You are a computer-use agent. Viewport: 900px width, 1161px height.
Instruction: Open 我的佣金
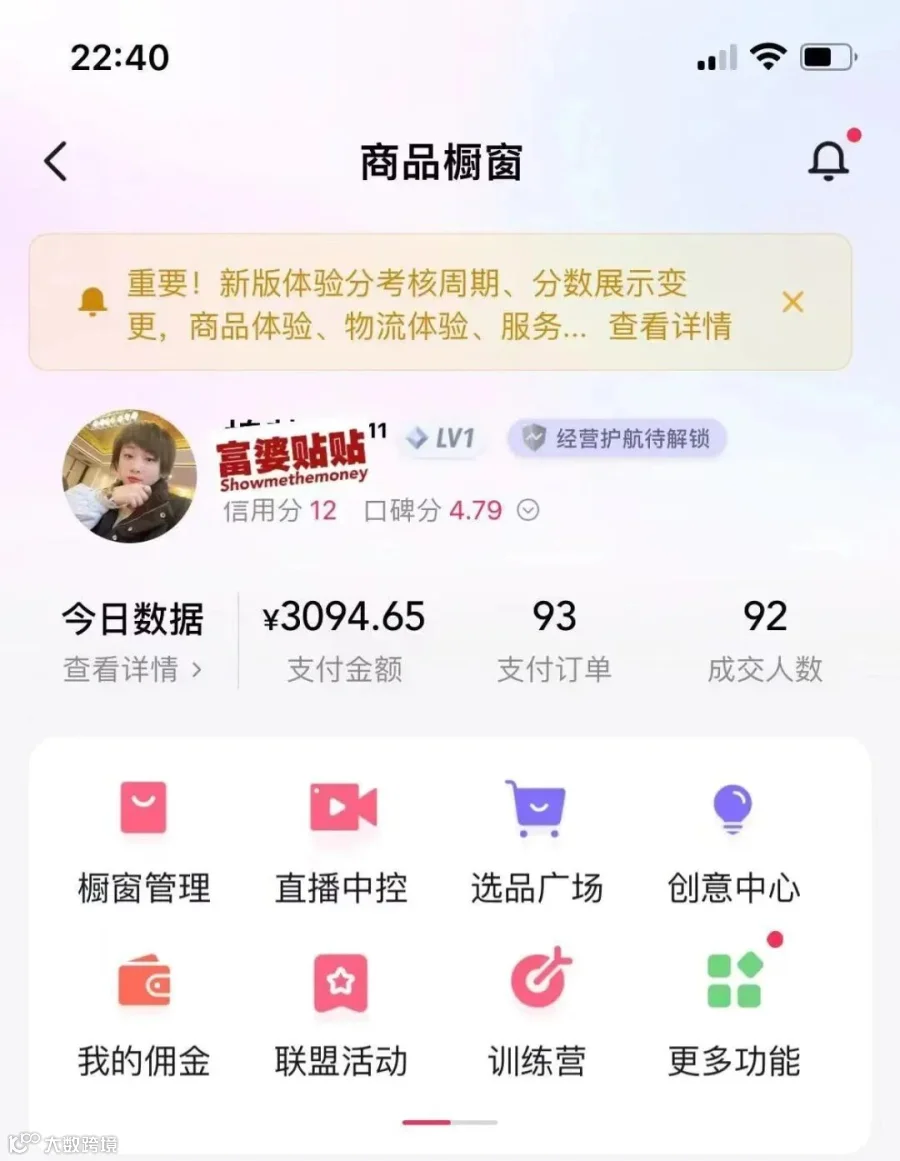click(144, 1016)
